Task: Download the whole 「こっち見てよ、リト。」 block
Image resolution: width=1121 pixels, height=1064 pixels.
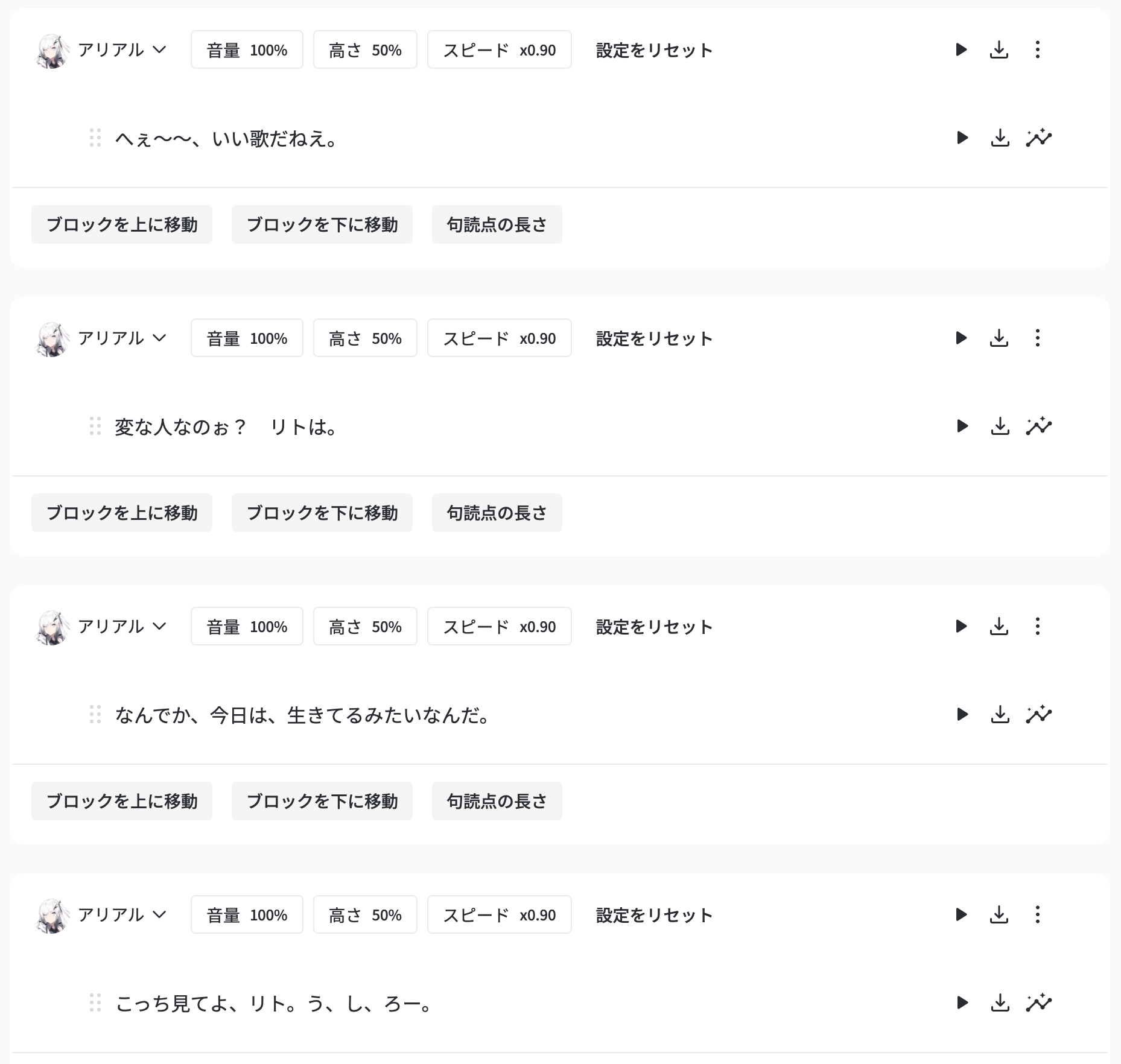Action: point(999,915)
